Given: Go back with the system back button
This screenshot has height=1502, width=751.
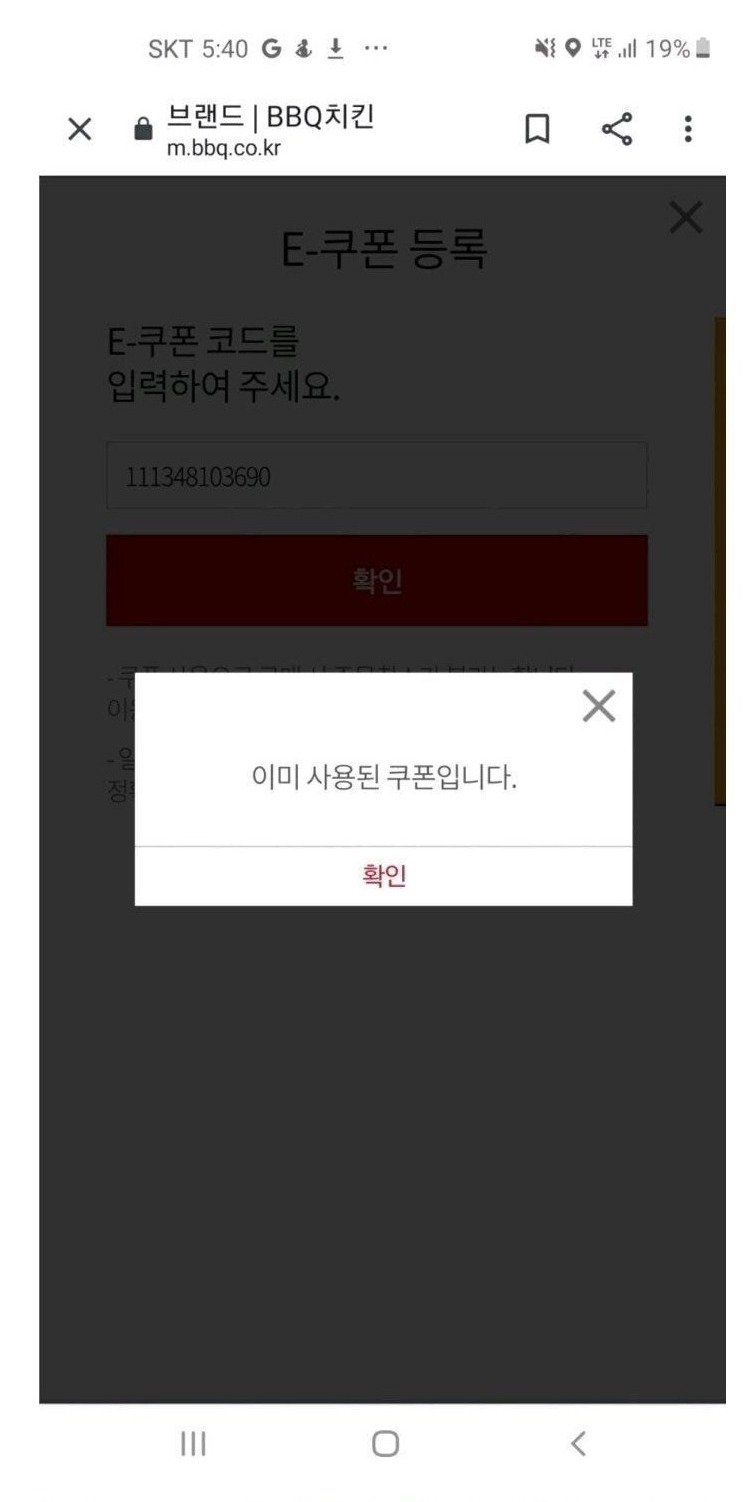Looking at the screenshot, I should [x=577, y=1443].
